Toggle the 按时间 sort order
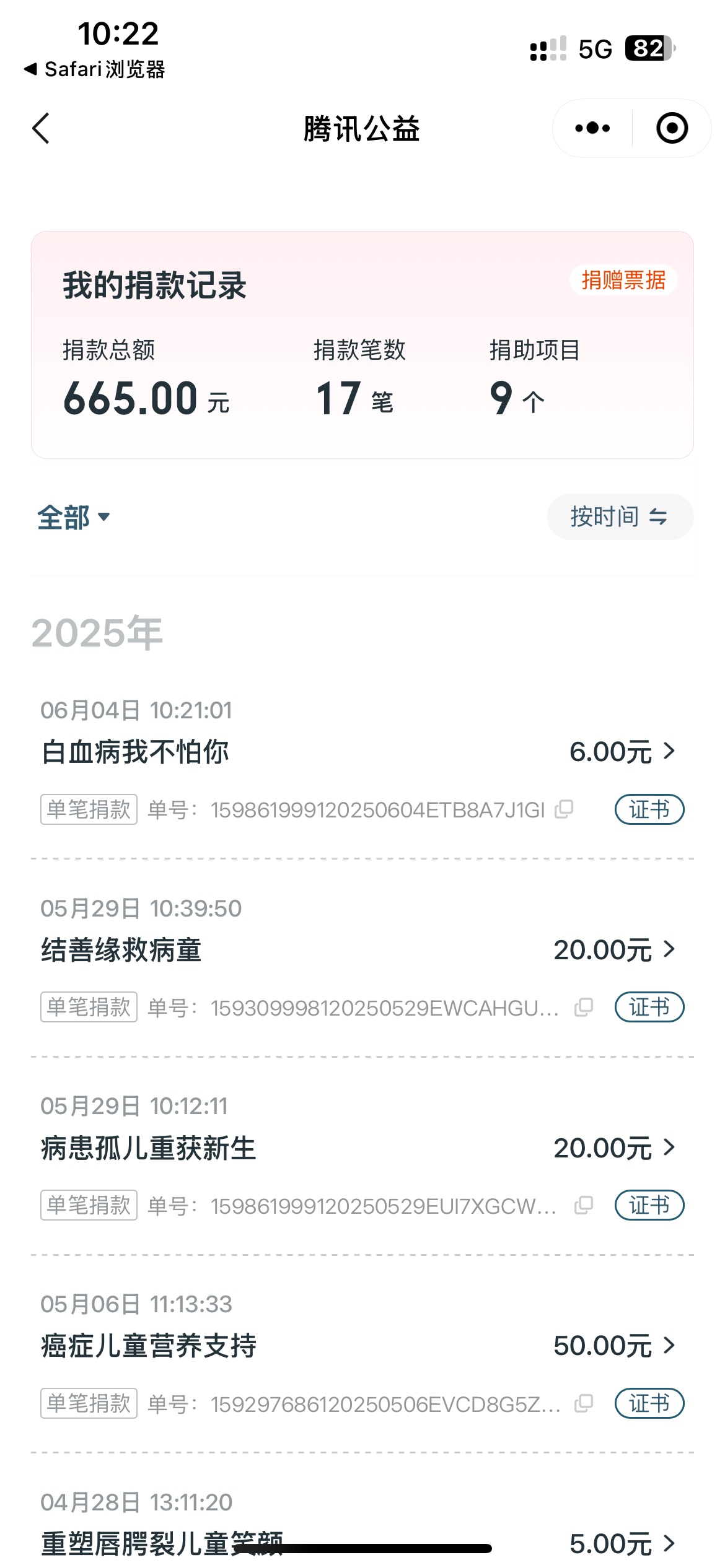 [x=620, y=516]
